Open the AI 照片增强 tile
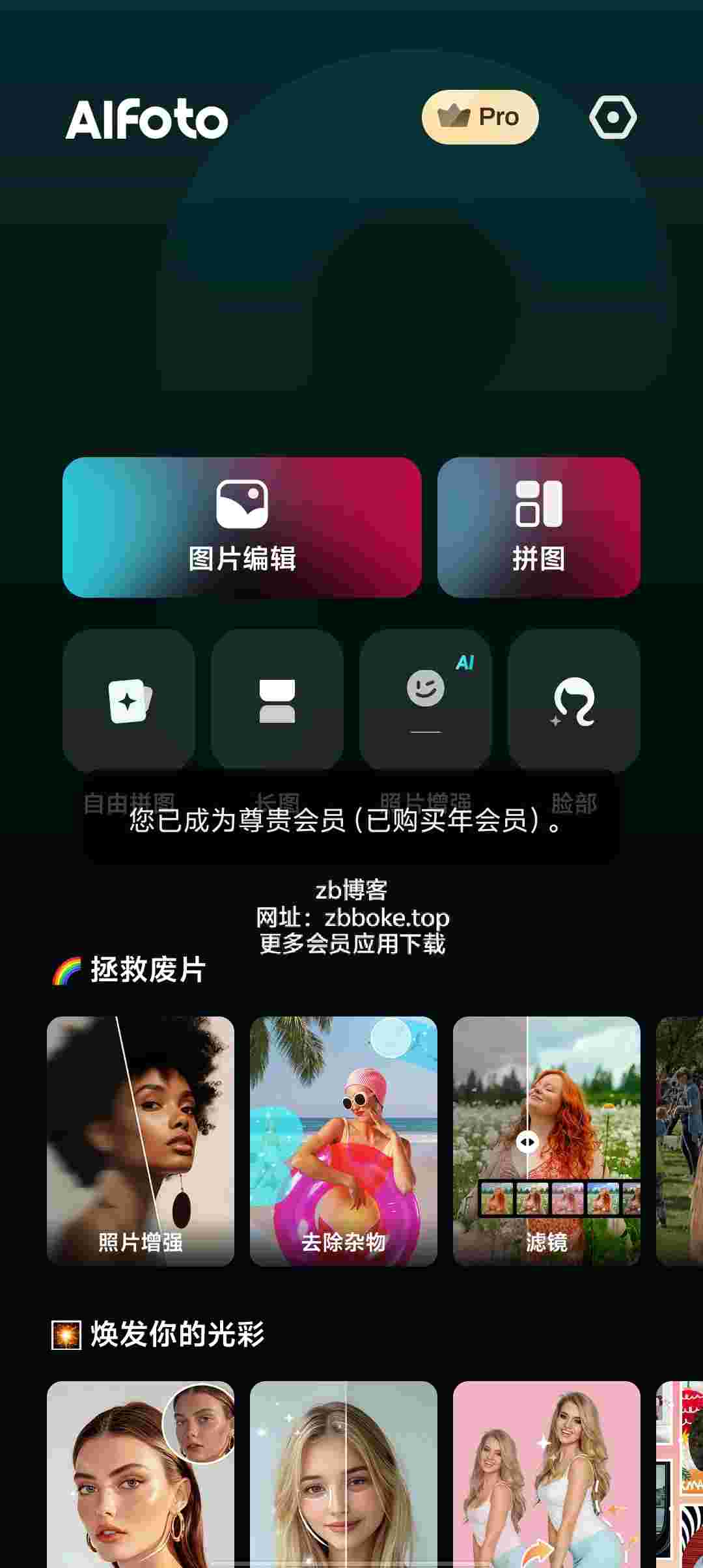The width and height of the screenshot is (703, 1568). pyautogui.click(x=426, y=700)
